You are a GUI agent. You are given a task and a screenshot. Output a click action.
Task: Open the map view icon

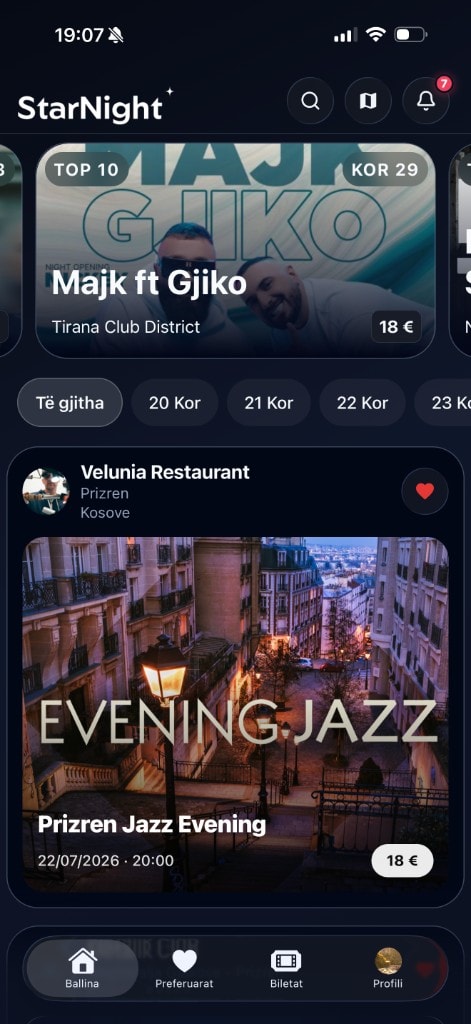click(x=368, y=101)
